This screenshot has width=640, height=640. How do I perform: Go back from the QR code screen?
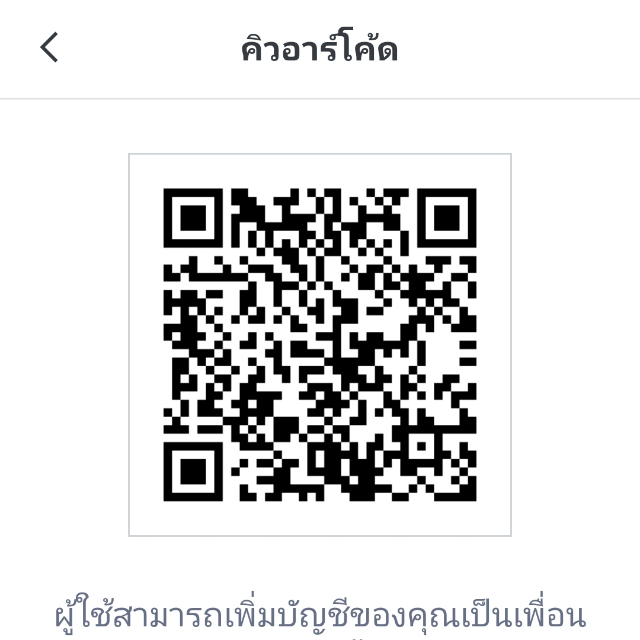click(49, 47)
